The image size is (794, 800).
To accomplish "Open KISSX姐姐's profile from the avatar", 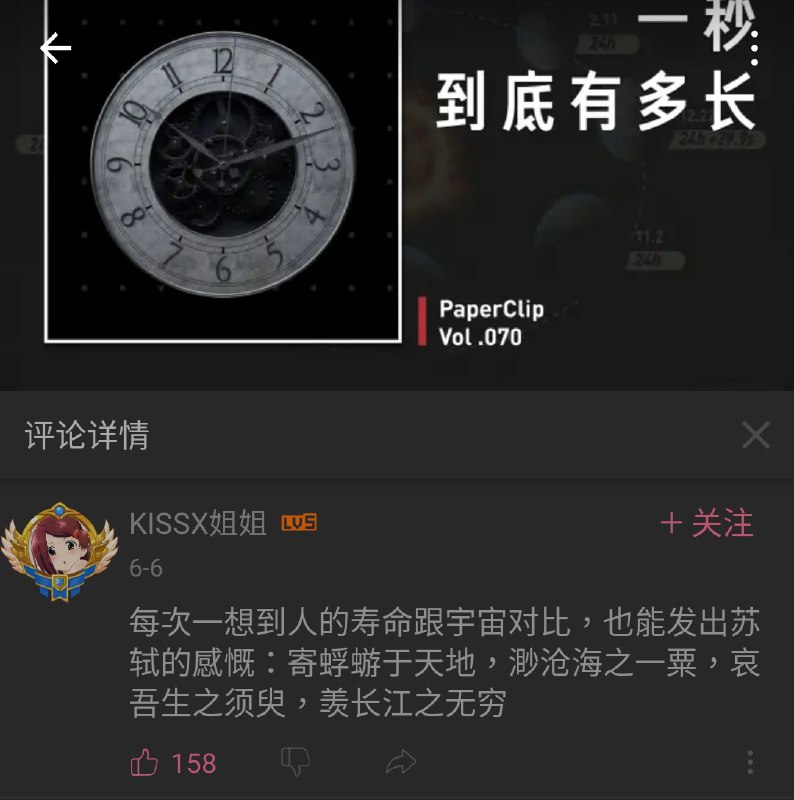I will 63,547.
